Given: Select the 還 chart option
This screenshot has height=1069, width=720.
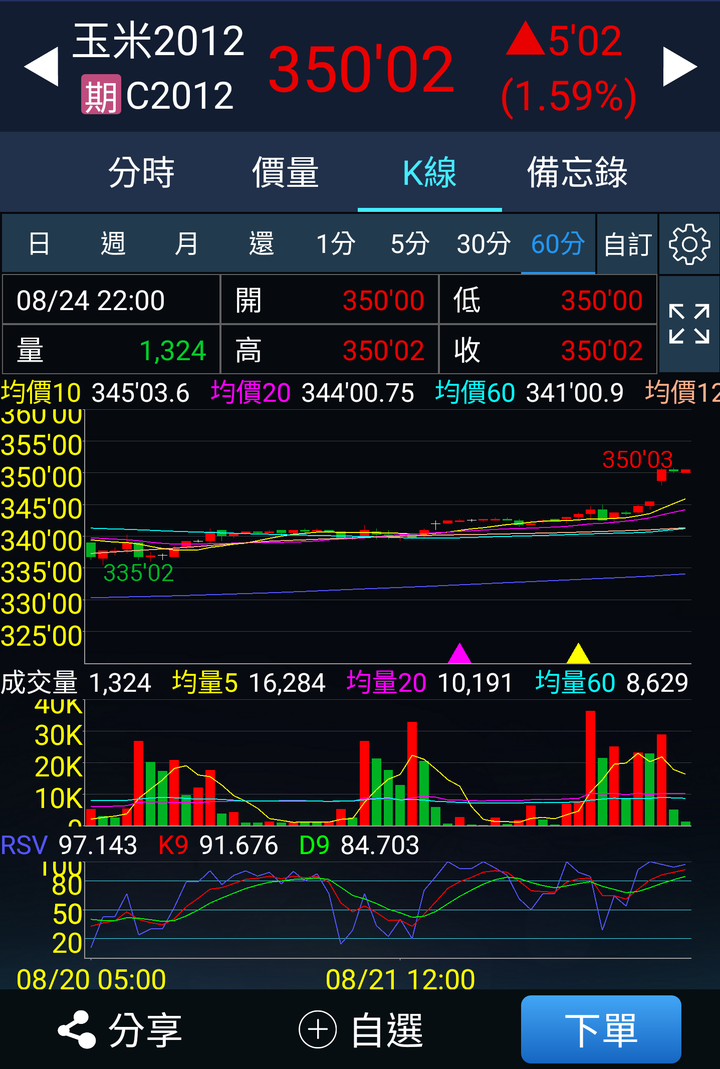Looking at the screenshot, I should pos(261,243).
